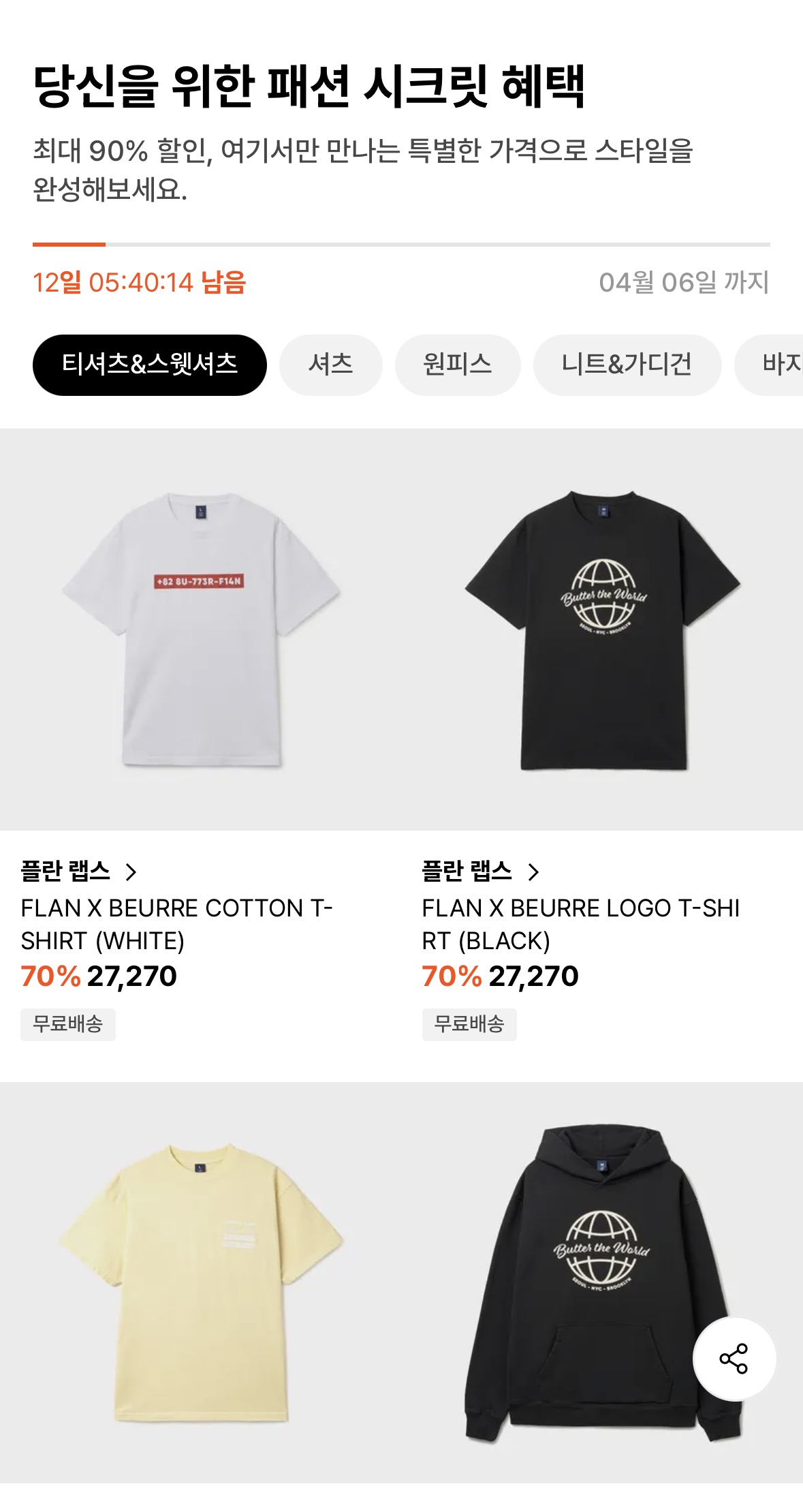Switch to the 원피스 category
The image size is (803, 1512).
[457, 365]
